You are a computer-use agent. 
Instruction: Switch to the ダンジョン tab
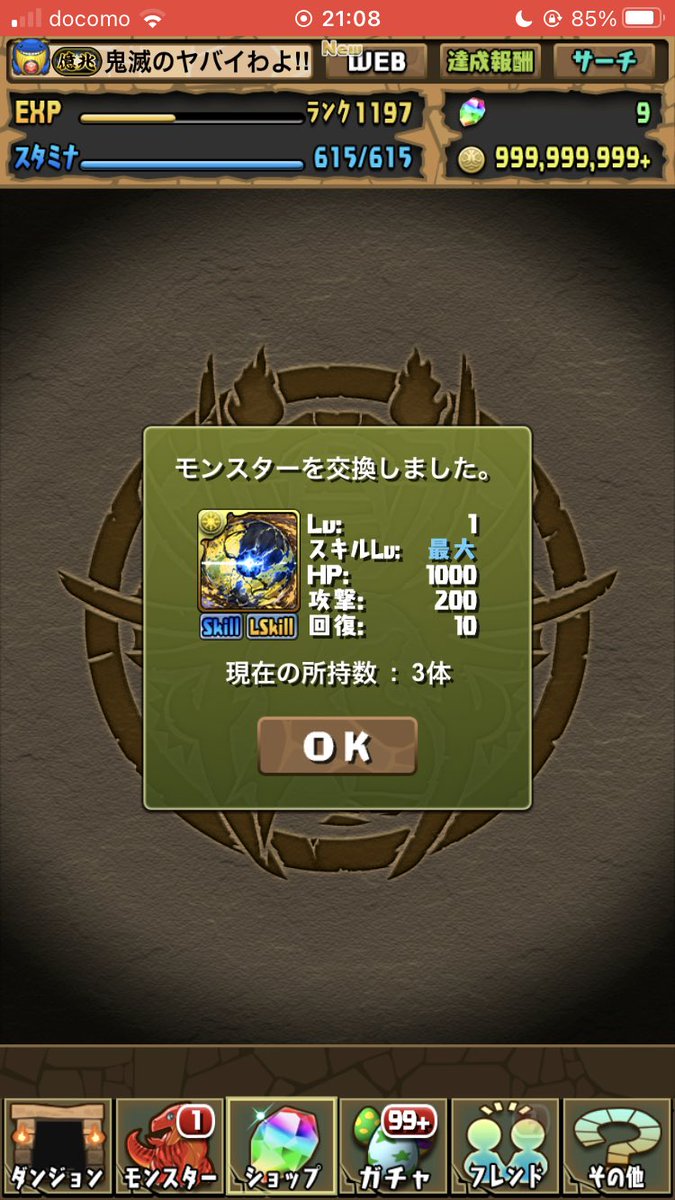click(57, 1147)
